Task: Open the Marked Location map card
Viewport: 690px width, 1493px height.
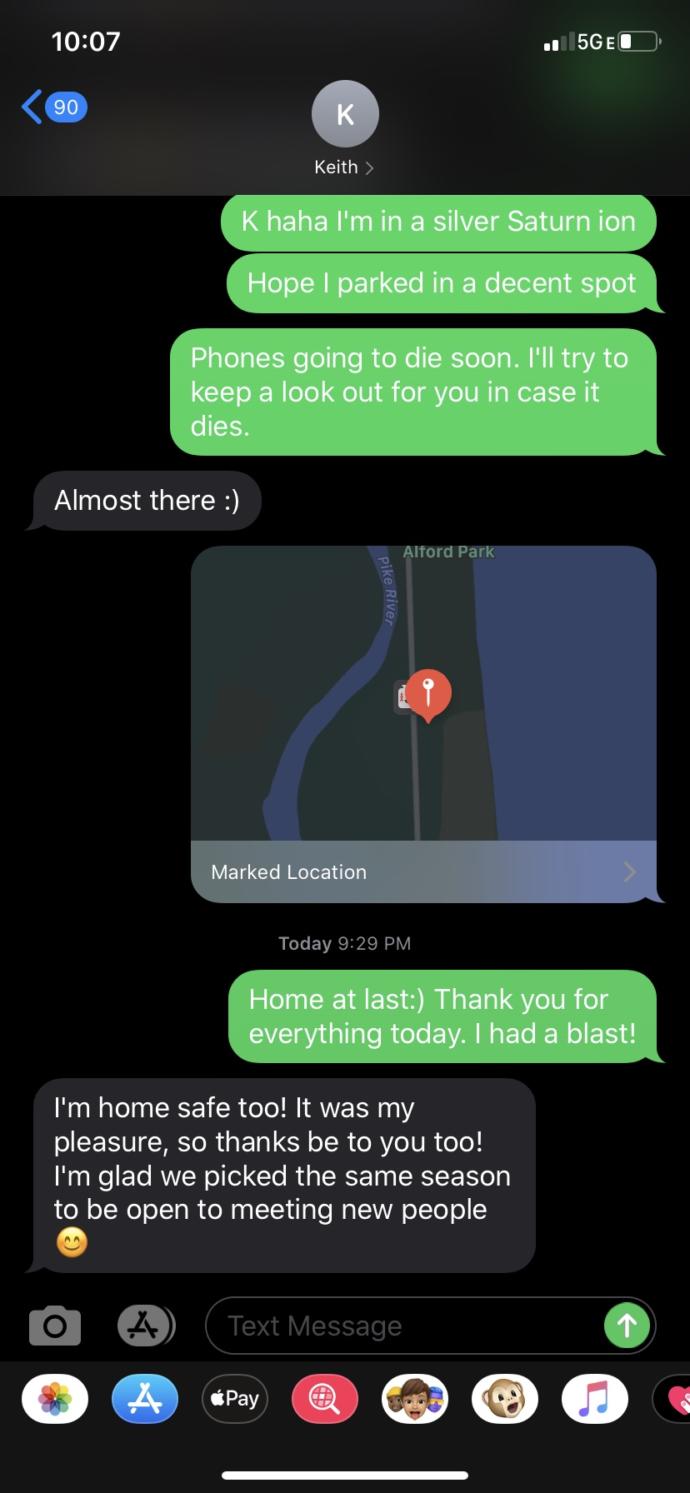Action: pyautogui.click(x=423, y=724)
